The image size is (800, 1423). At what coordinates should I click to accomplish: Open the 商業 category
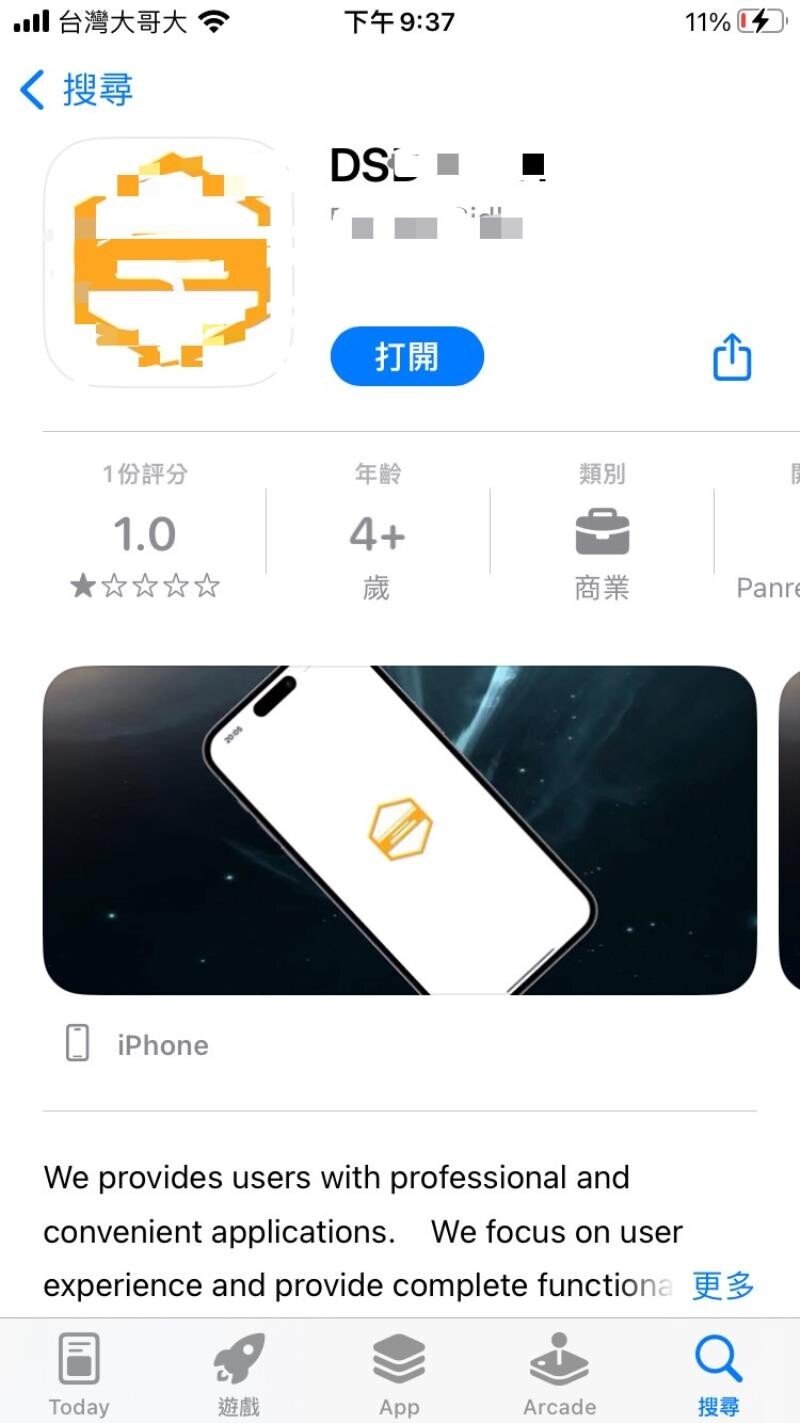click(602, 535)
